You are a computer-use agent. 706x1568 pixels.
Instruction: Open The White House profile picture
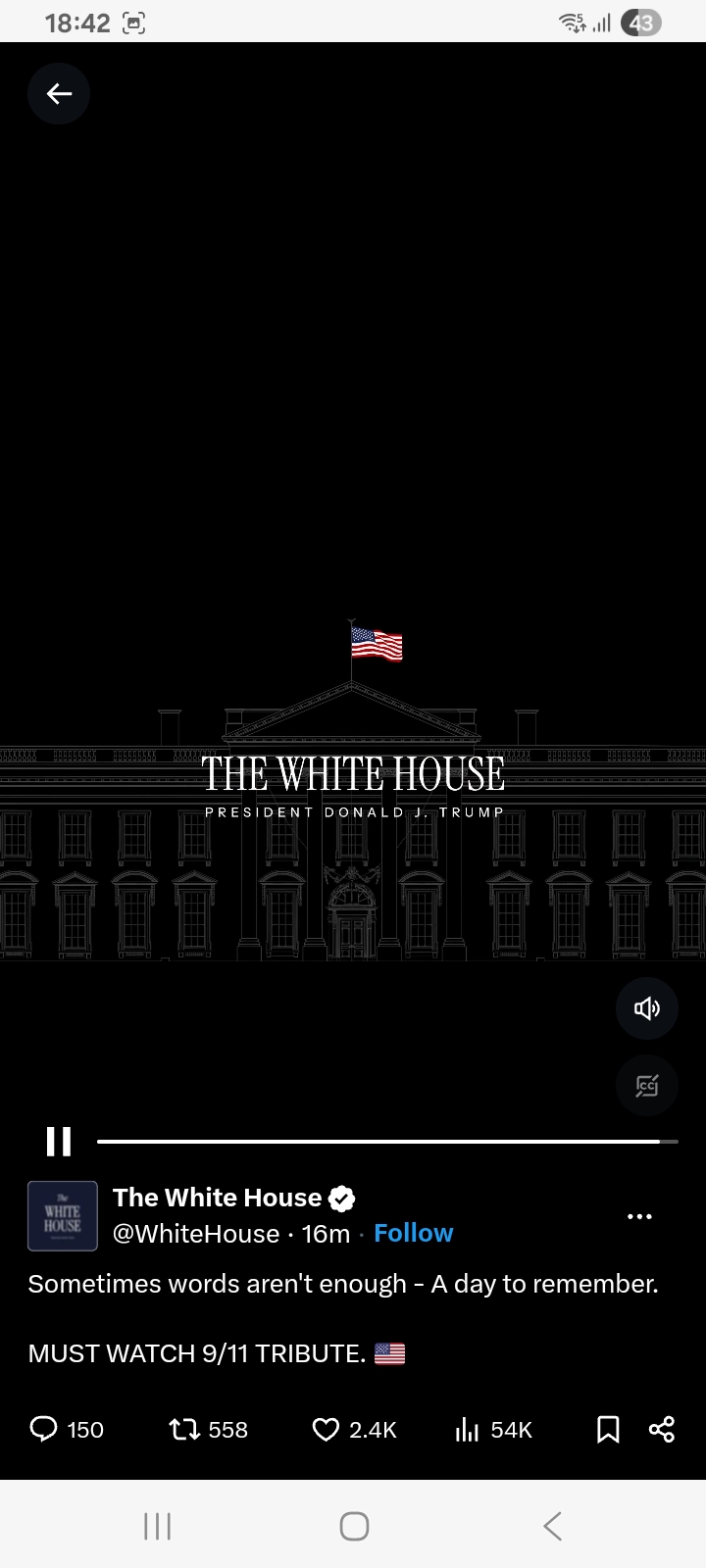(x=63, y=1215)
